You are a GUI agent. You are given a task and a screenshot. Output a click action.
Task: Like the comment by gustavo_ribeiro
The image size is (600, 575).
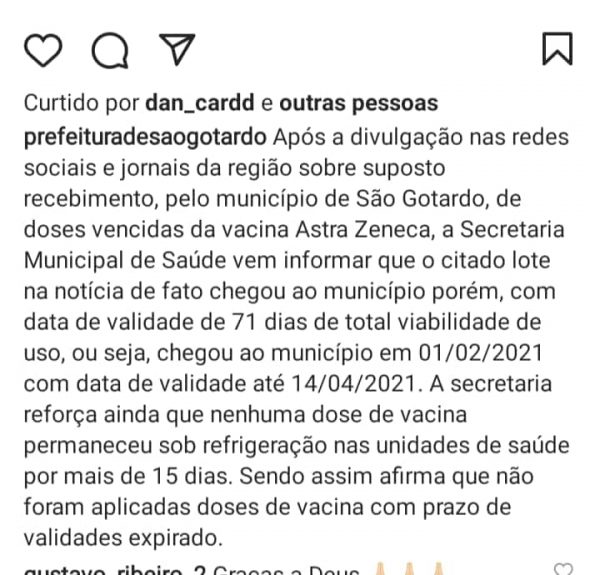[x=564, y=569]
